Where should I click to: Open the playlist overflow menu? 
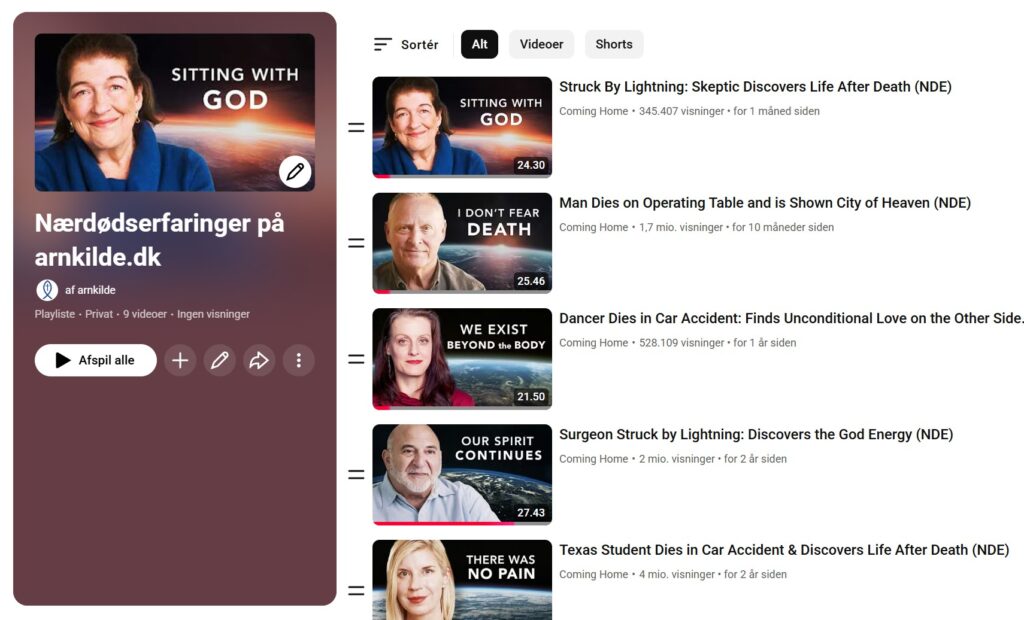pyautogui.click(x=299, y=360)
